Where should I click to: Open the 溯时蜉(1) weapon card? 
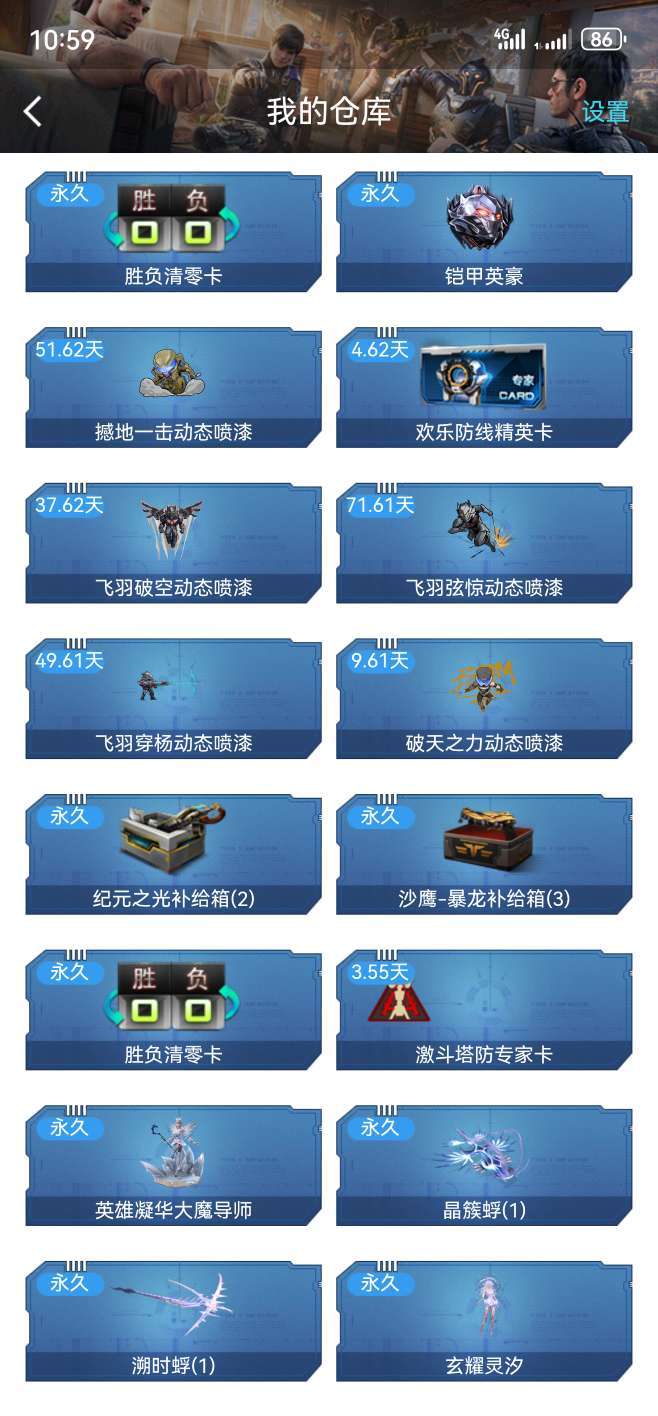tap(174, 1322)
